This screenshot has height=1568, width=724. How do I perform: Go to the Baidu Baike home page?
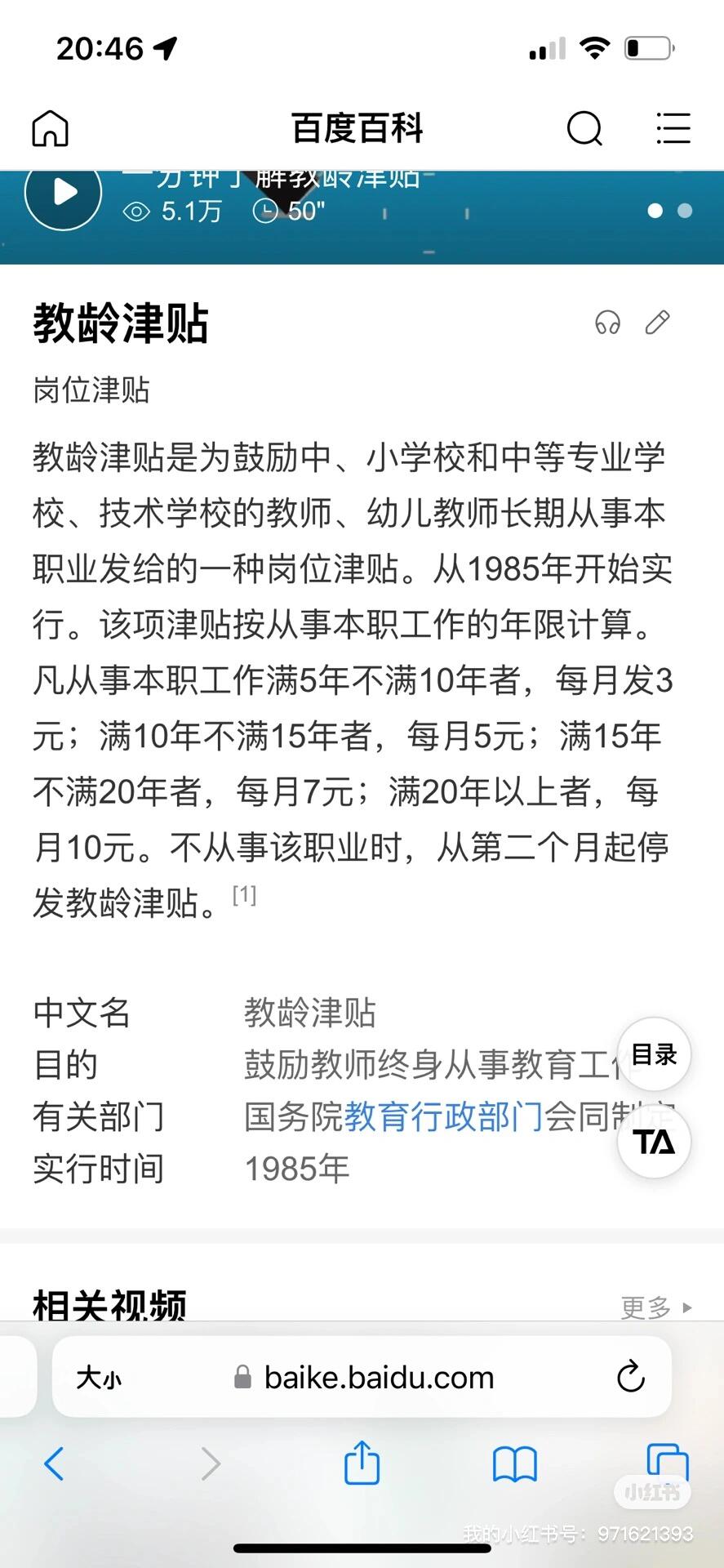[x=50, y=128]
